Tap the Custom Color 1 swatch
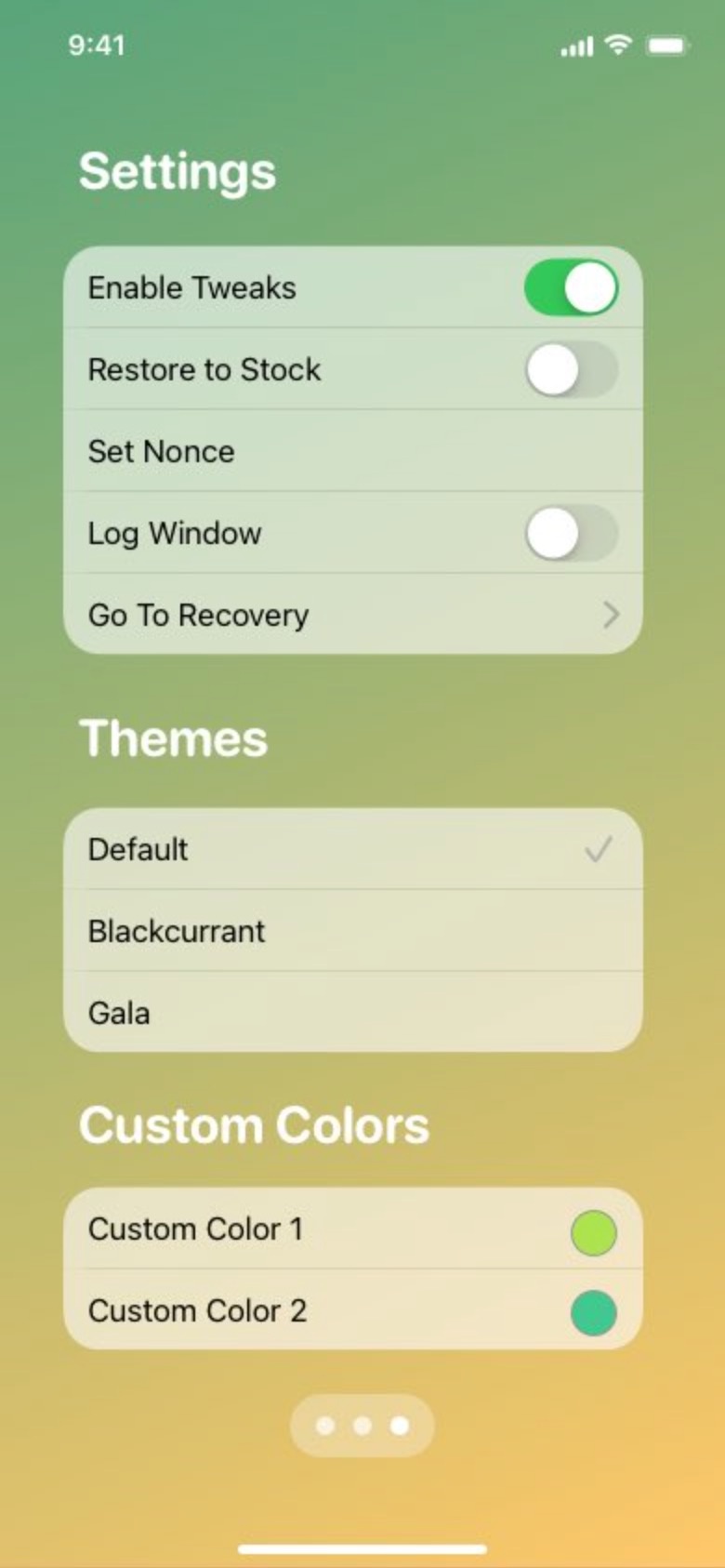Screen dimensions: 725x1568 tap(593, 1233)
